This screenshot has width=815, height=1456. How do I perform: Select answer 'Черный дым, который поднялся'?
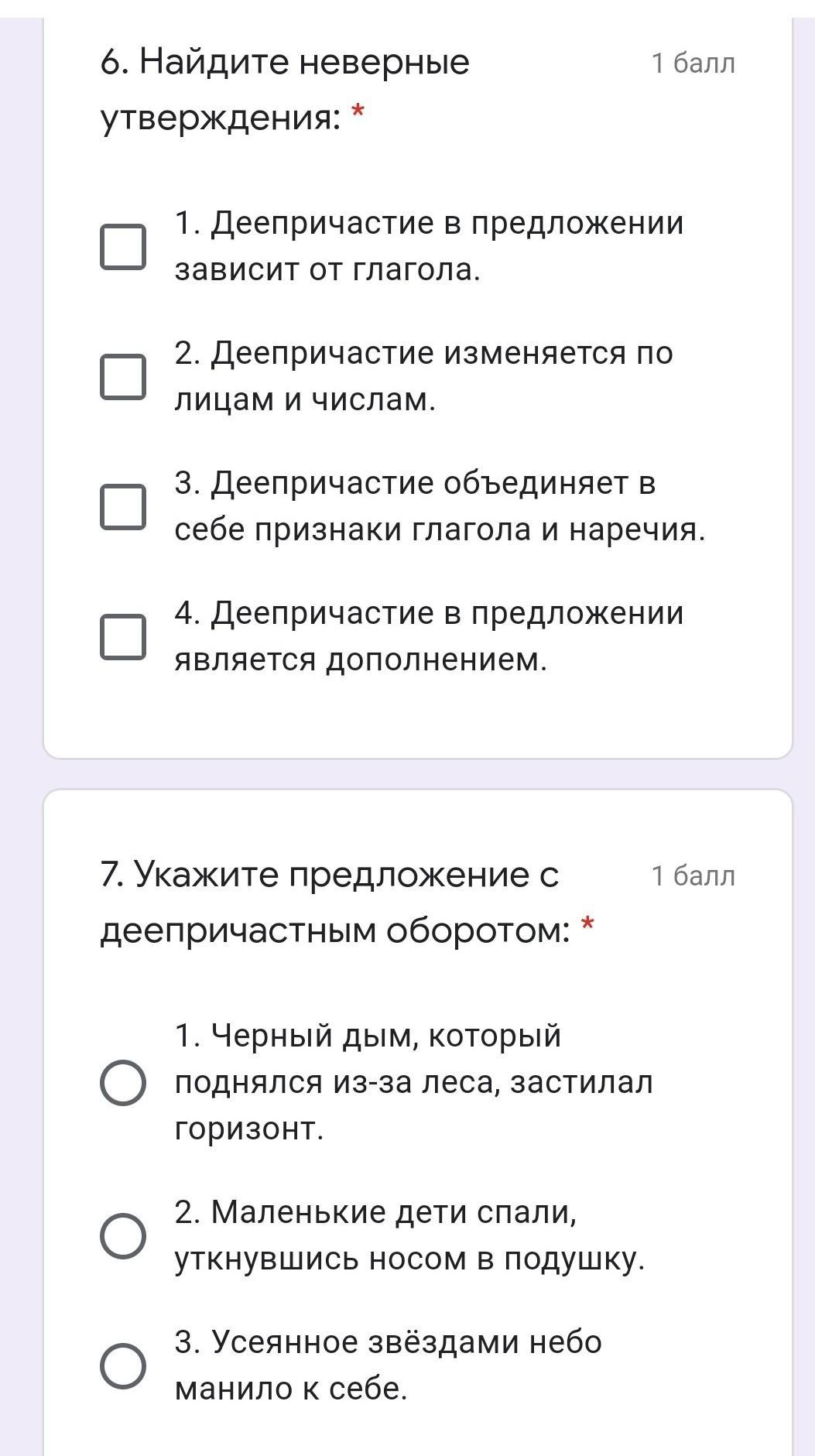(x=123, y=1082)
